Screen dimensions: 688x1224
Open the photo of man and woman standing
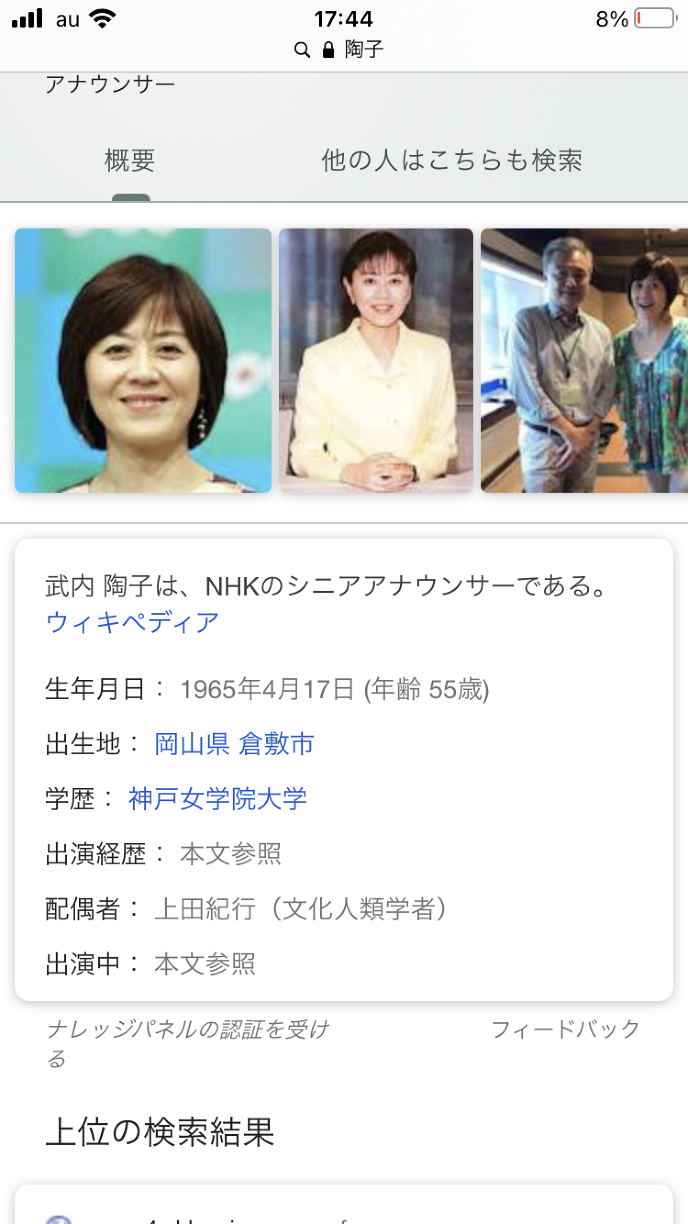coord(584,360)
